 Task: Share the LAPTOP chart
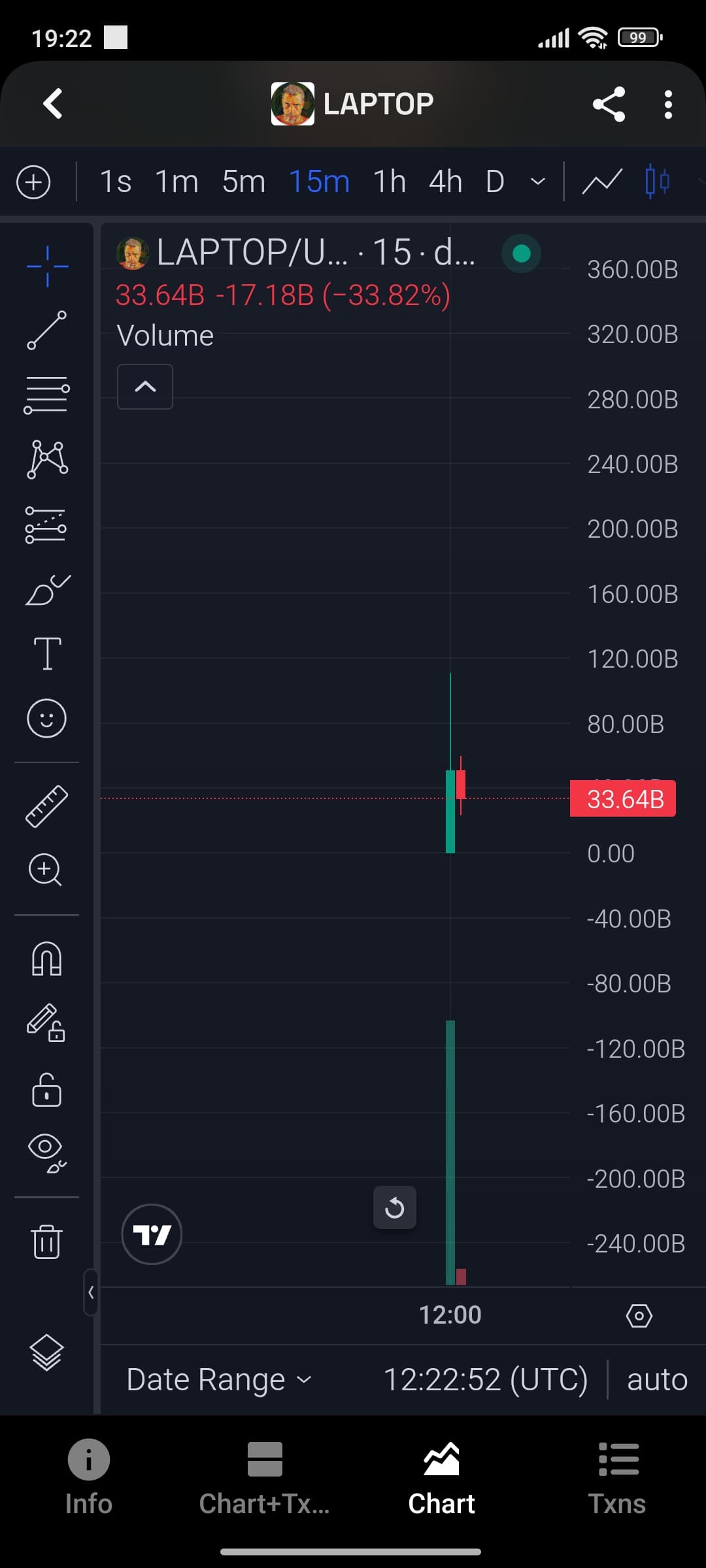coord(609,104)
